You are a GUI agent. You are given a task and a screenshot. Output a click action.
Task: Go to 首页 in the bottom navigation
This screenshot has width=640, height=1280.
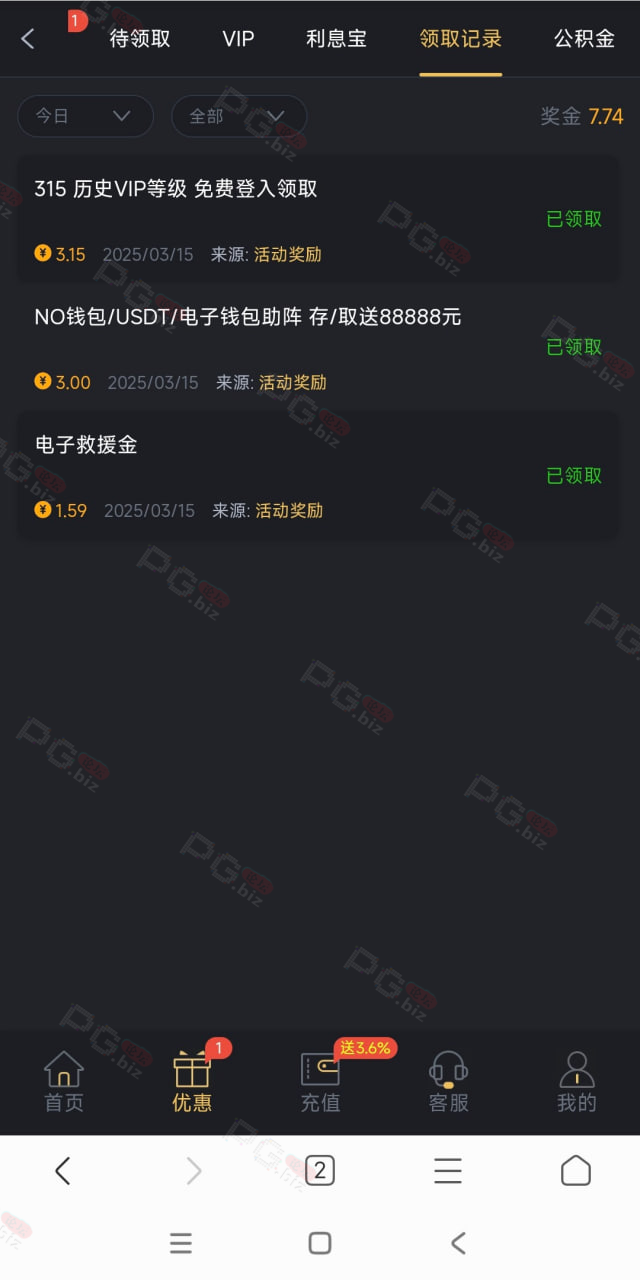pos(64,1082)
